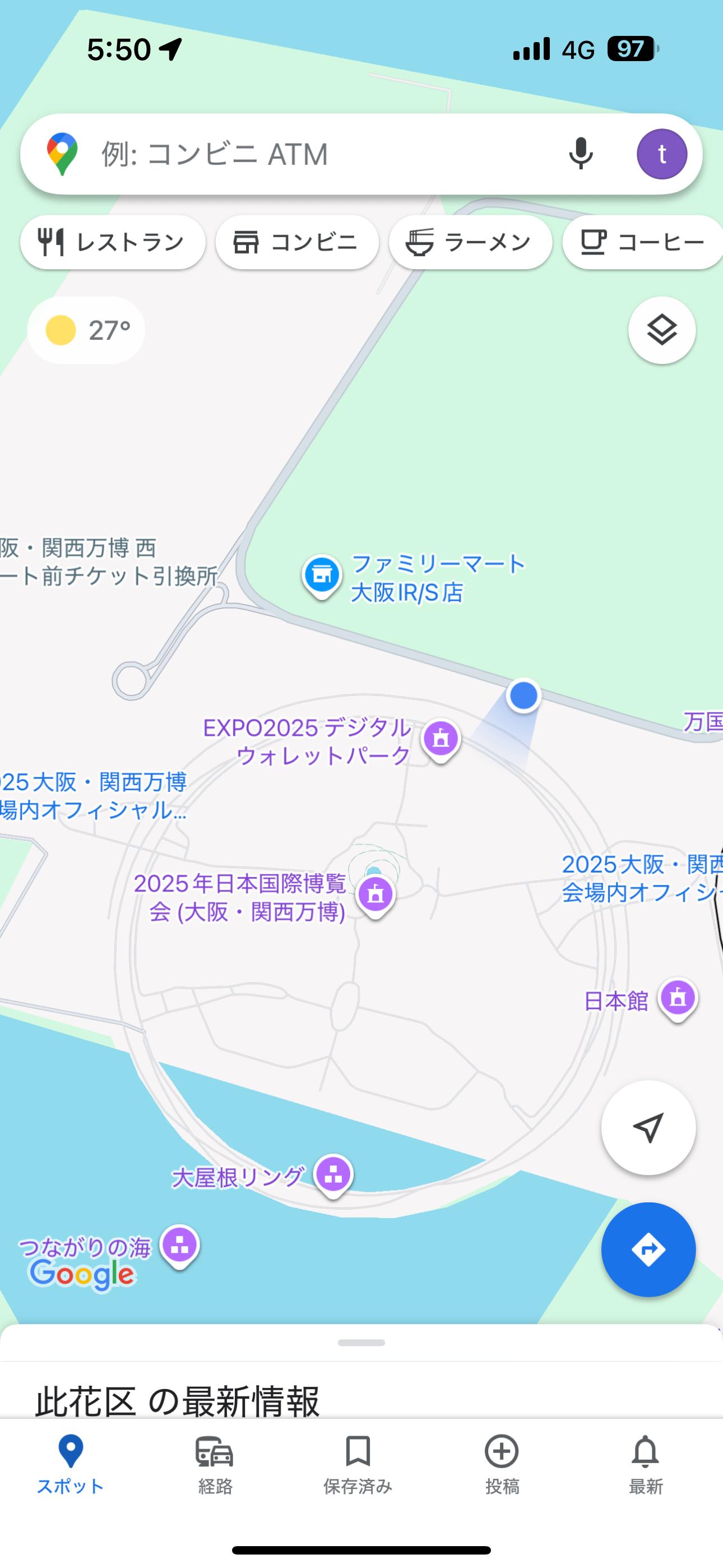
Task: Select the 日本館 map pin
Action: tap(678, 998)
